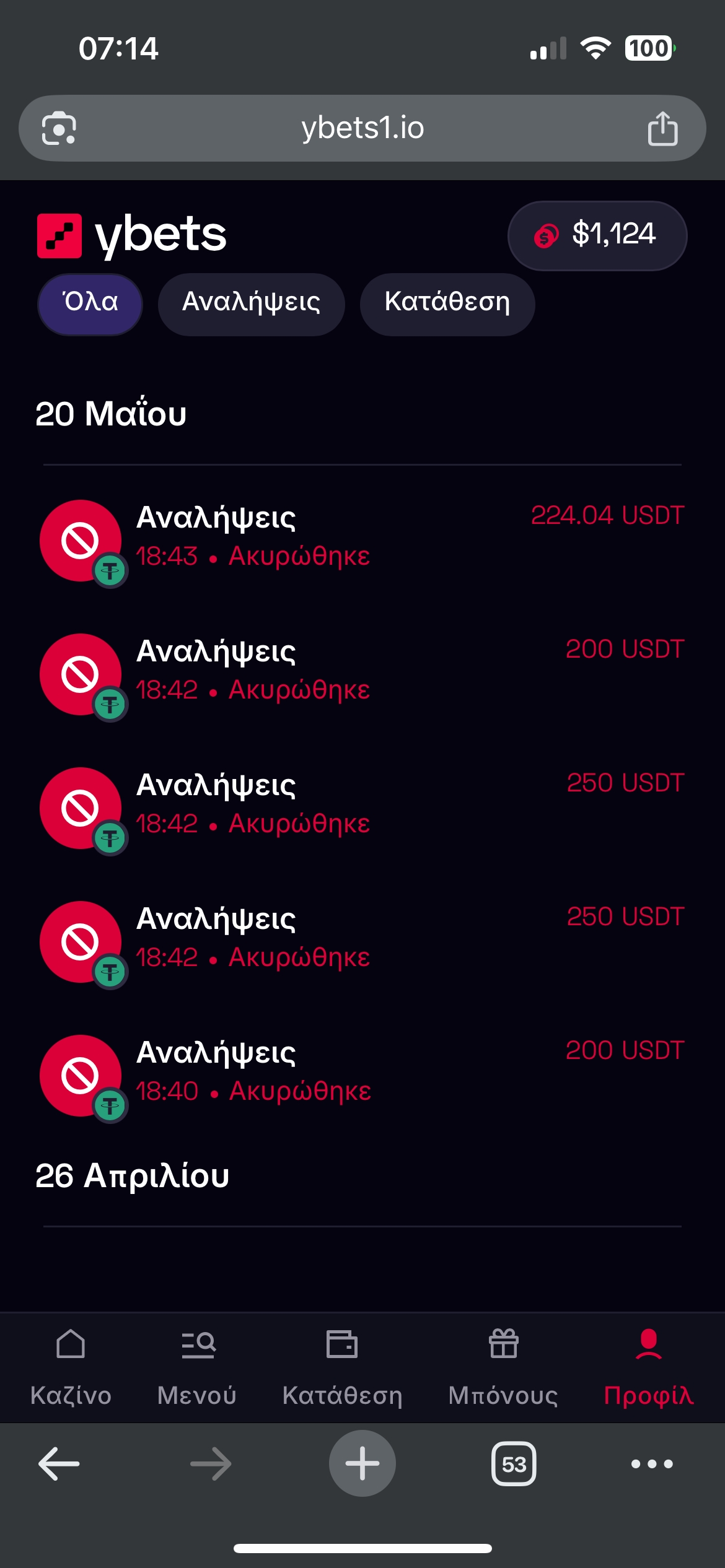The width and height of the screenshot is (725, 1568).
Task: Tap the ybets1.io address bar
Action: pyautogui.click(x=362, y=128)
